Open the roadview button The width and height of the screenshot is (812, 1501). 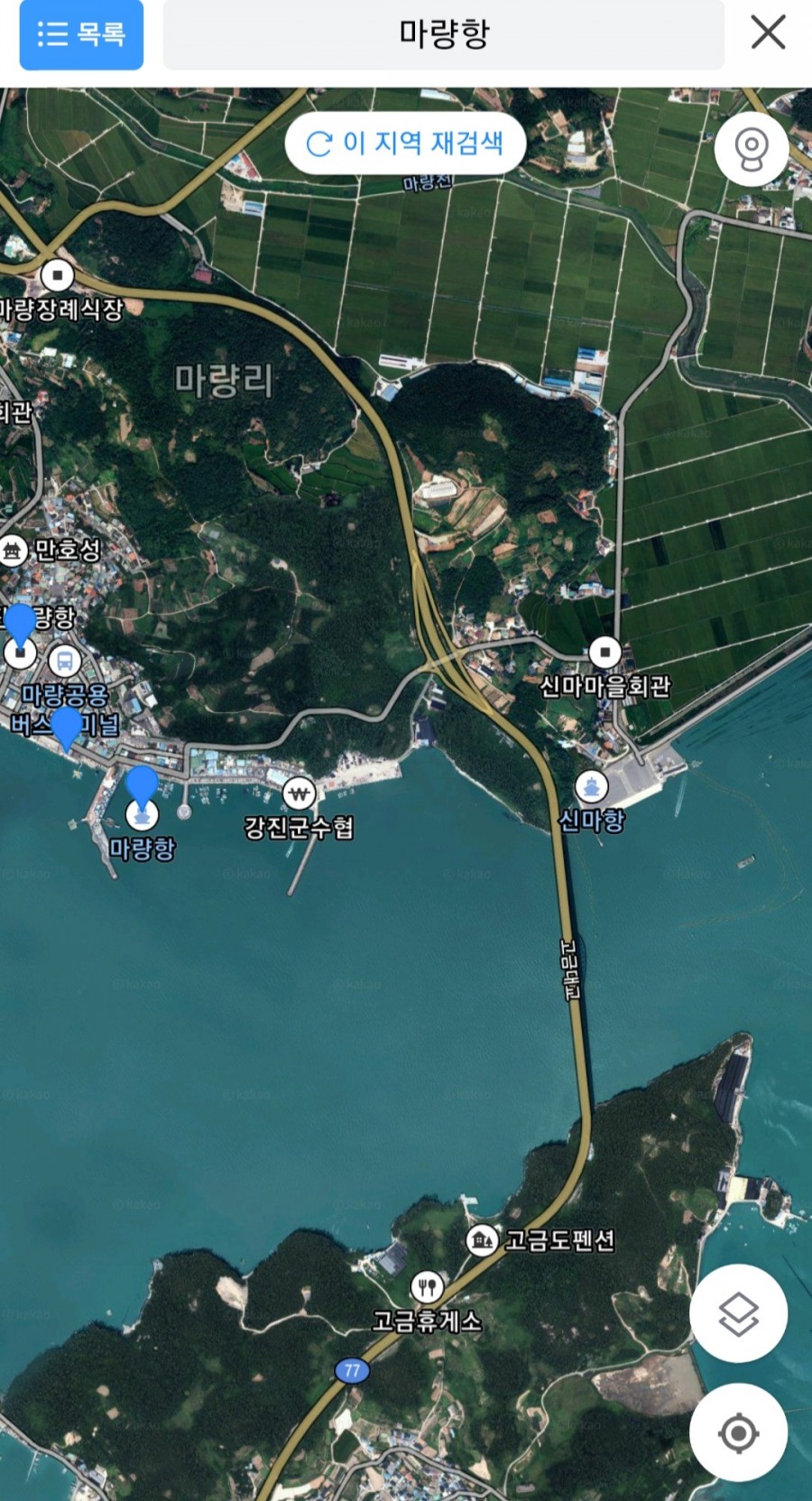(x=751, y=148)
